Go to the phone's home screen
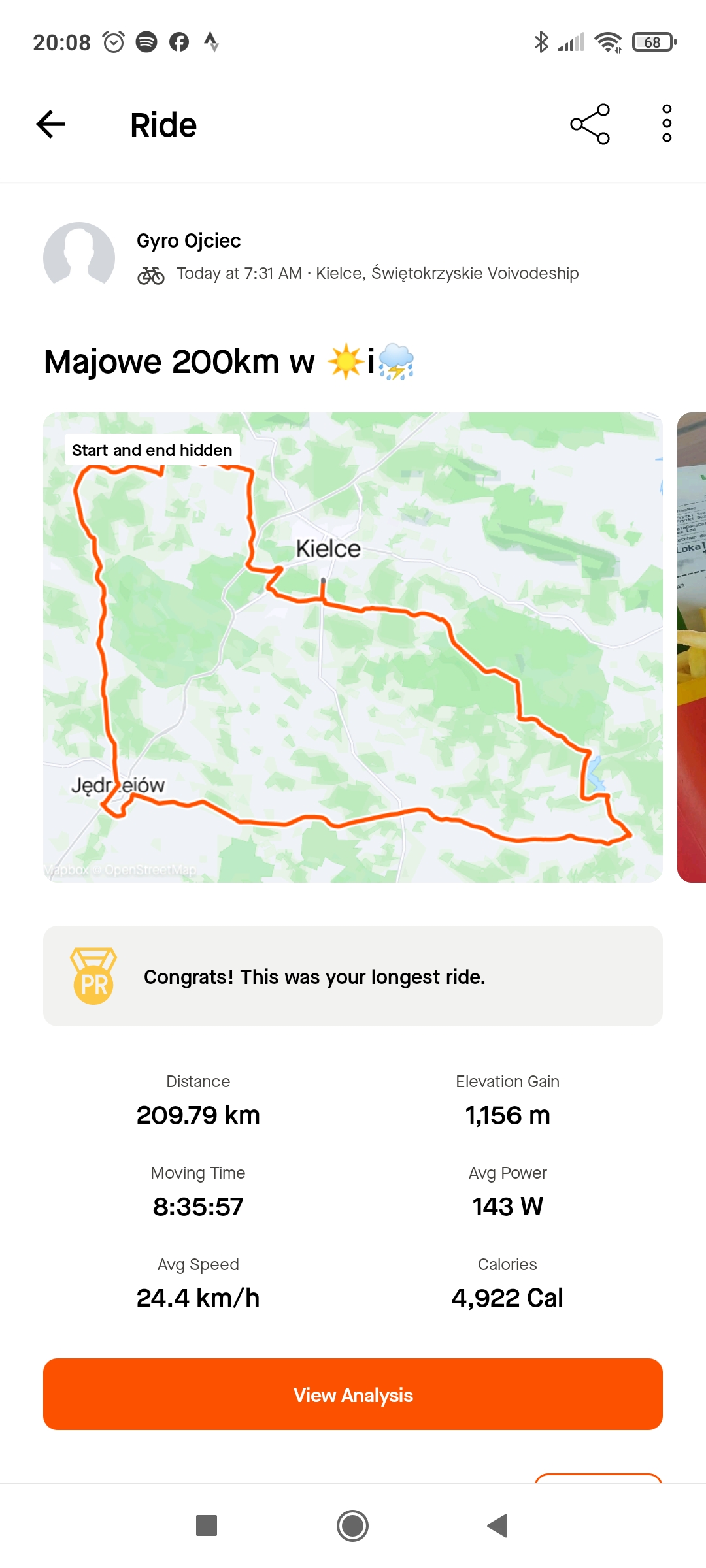This screenshot has height=1568, width=706. coord(353,1526)
